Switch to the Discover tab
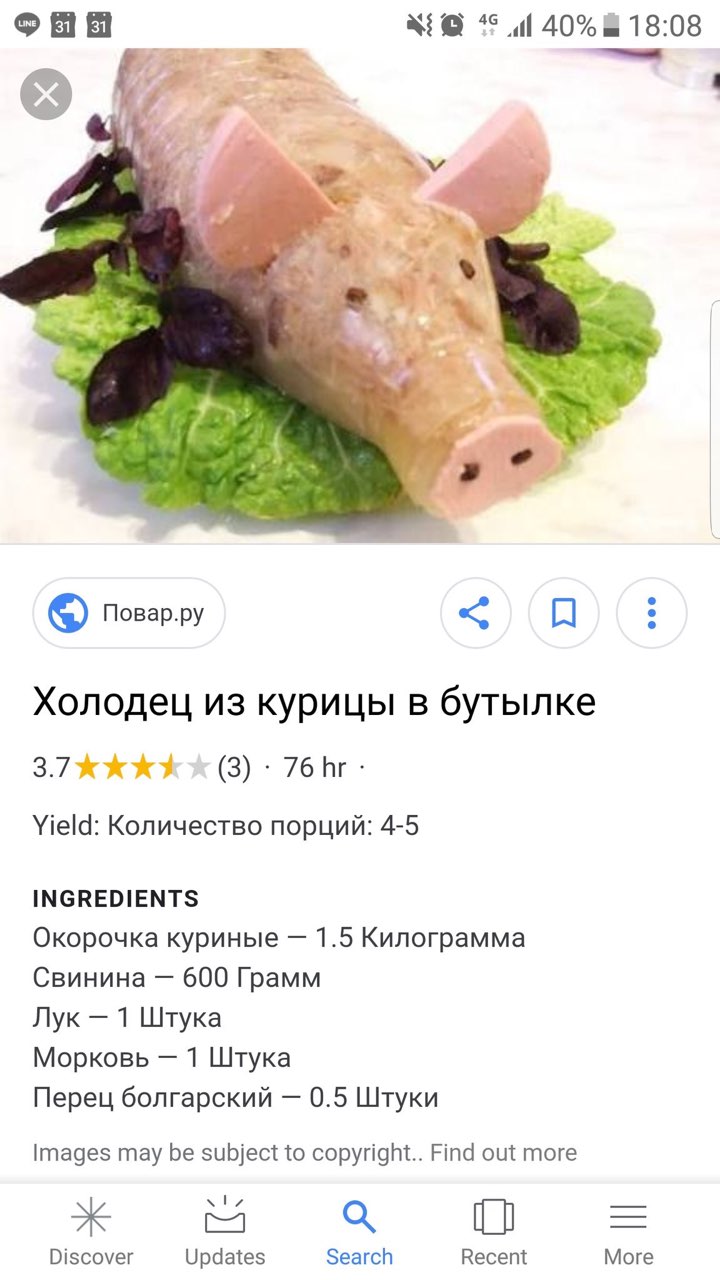The width and height of the screenshot is (720, 1280). [91, 1233]
